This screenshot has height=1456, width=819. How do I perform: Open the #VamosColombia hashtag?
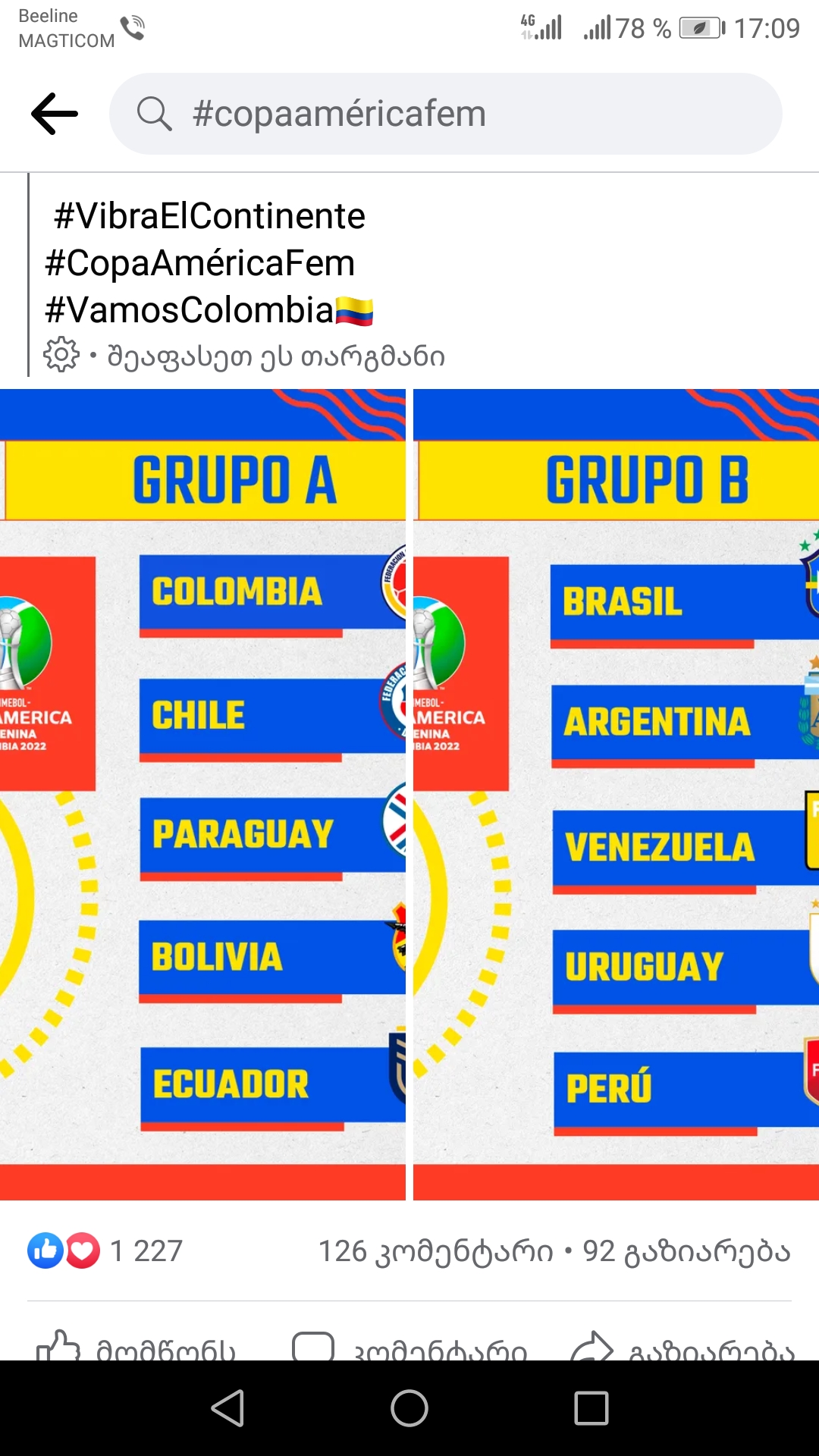[190, 310]
